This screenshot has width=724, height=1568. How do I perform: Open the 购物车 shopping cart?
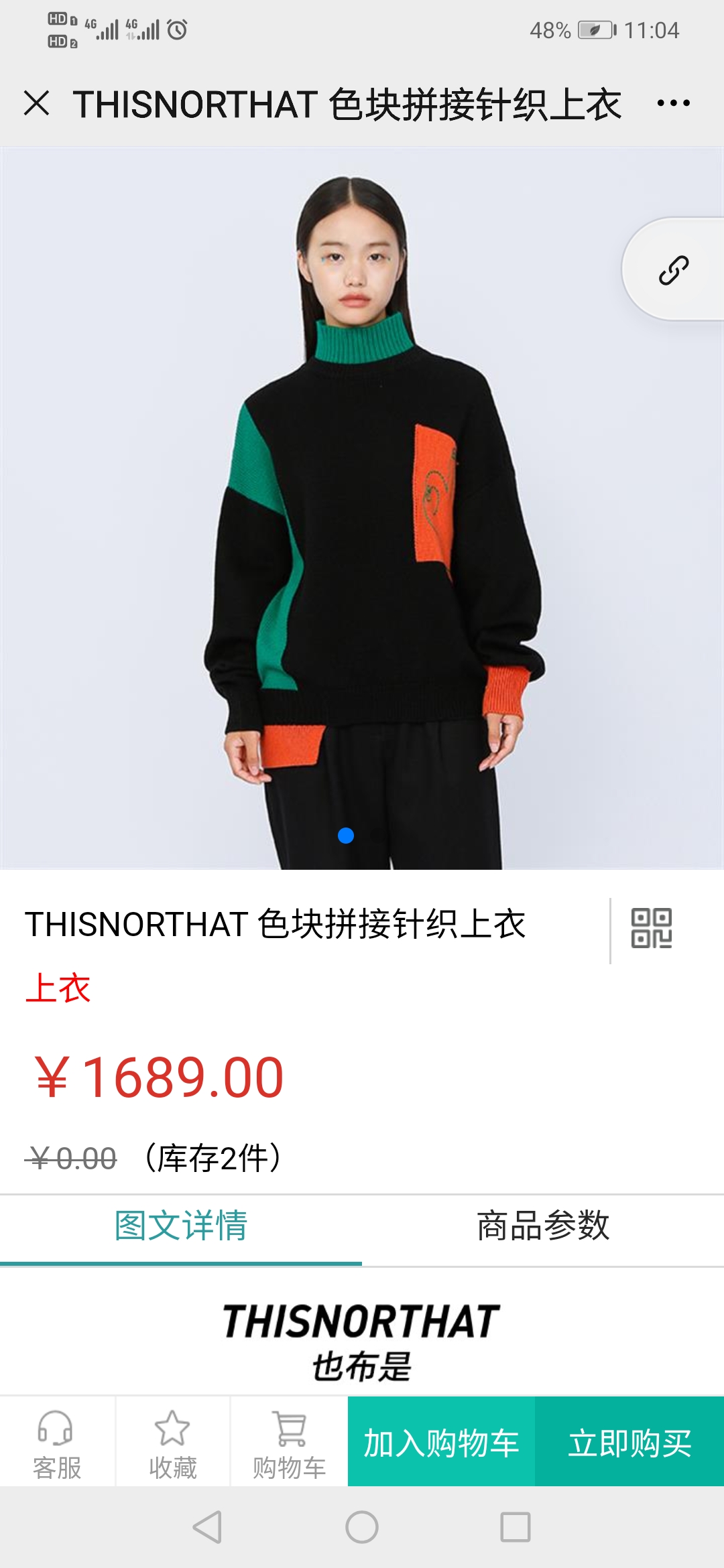289,1442
